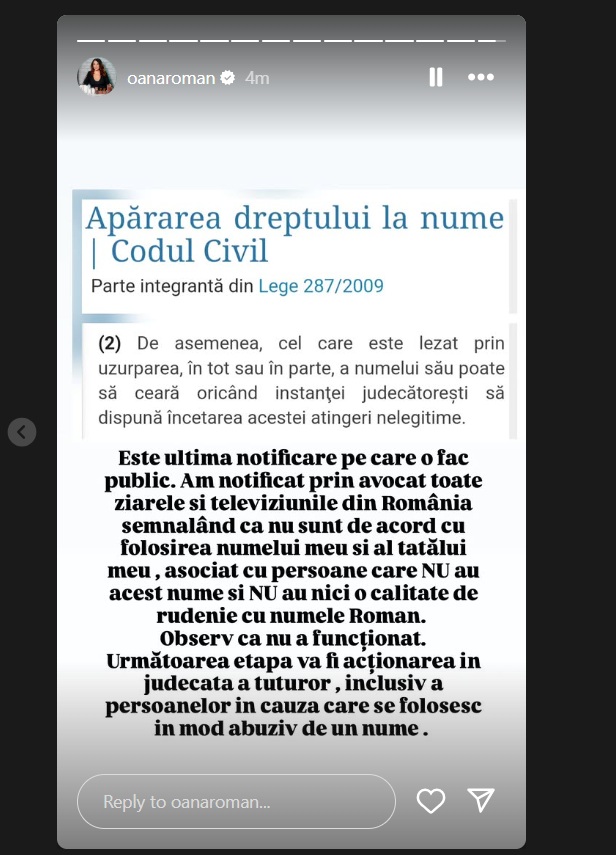Share the story via paper plane icon
The image size is (616, 855).
481,800
